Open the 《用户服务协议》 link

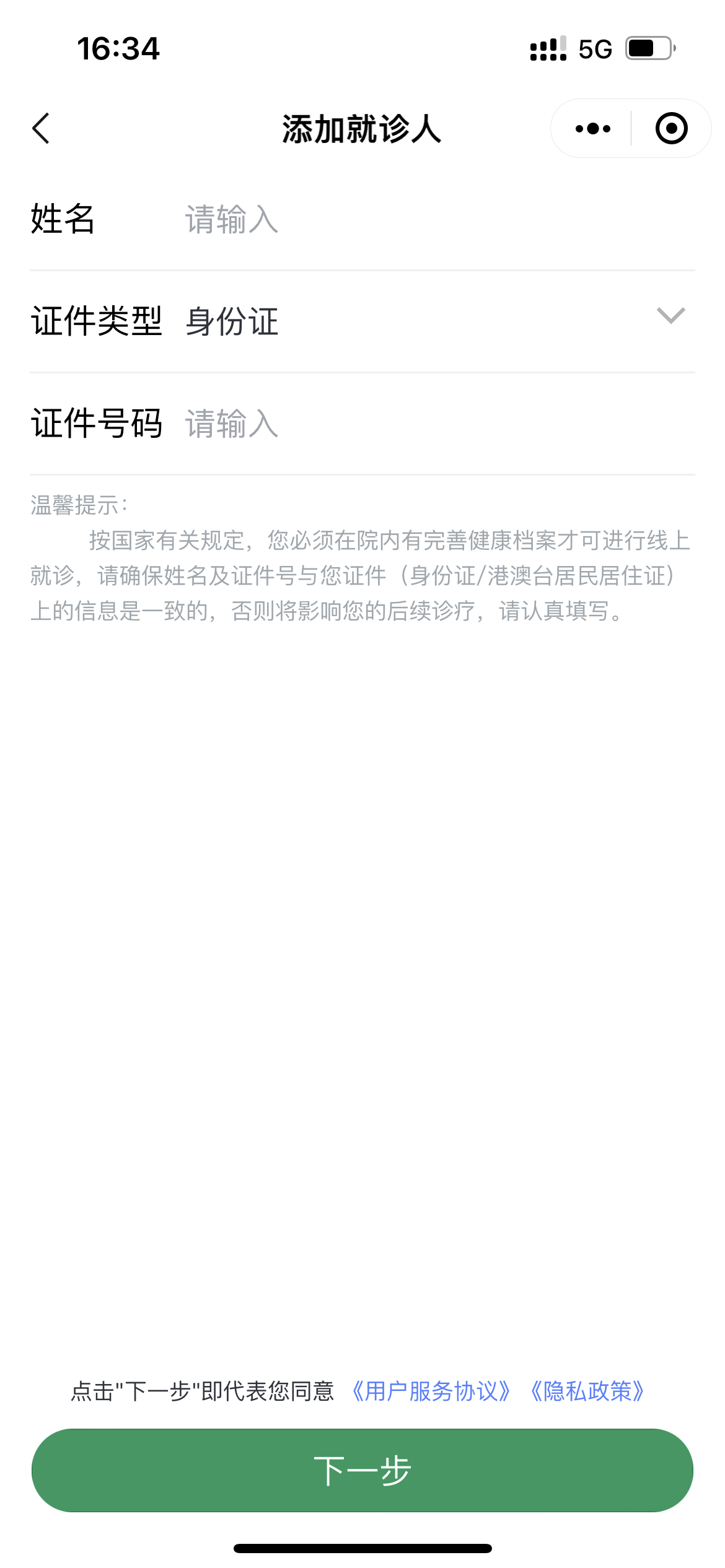click(x=431, y=1392)
